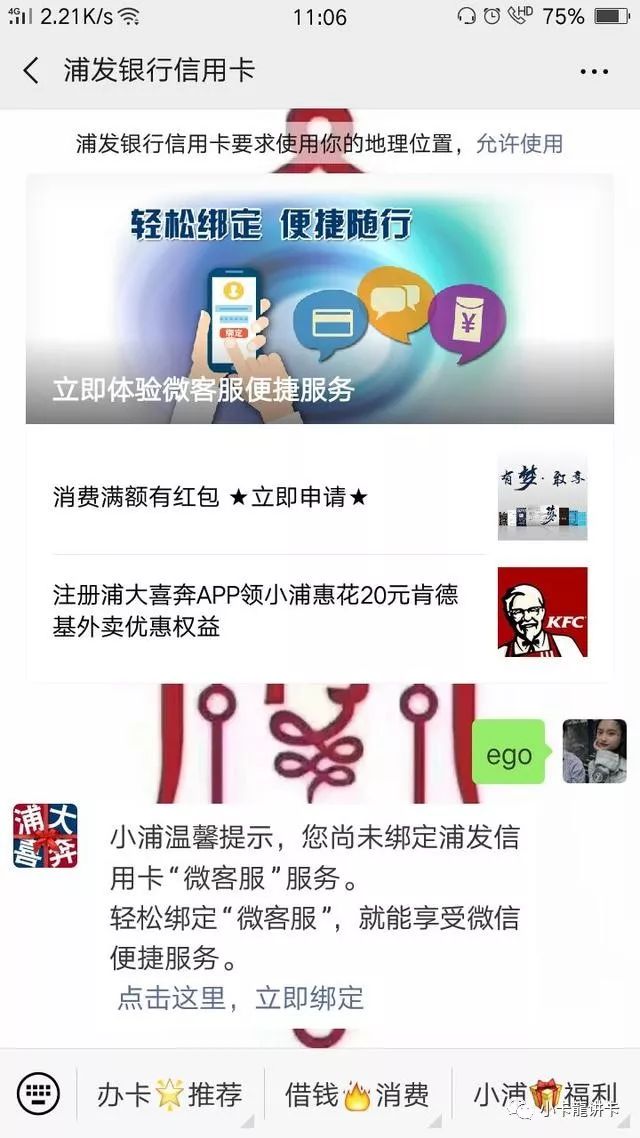
Task: Switch to keyboard input mode
Action: 39,1094
